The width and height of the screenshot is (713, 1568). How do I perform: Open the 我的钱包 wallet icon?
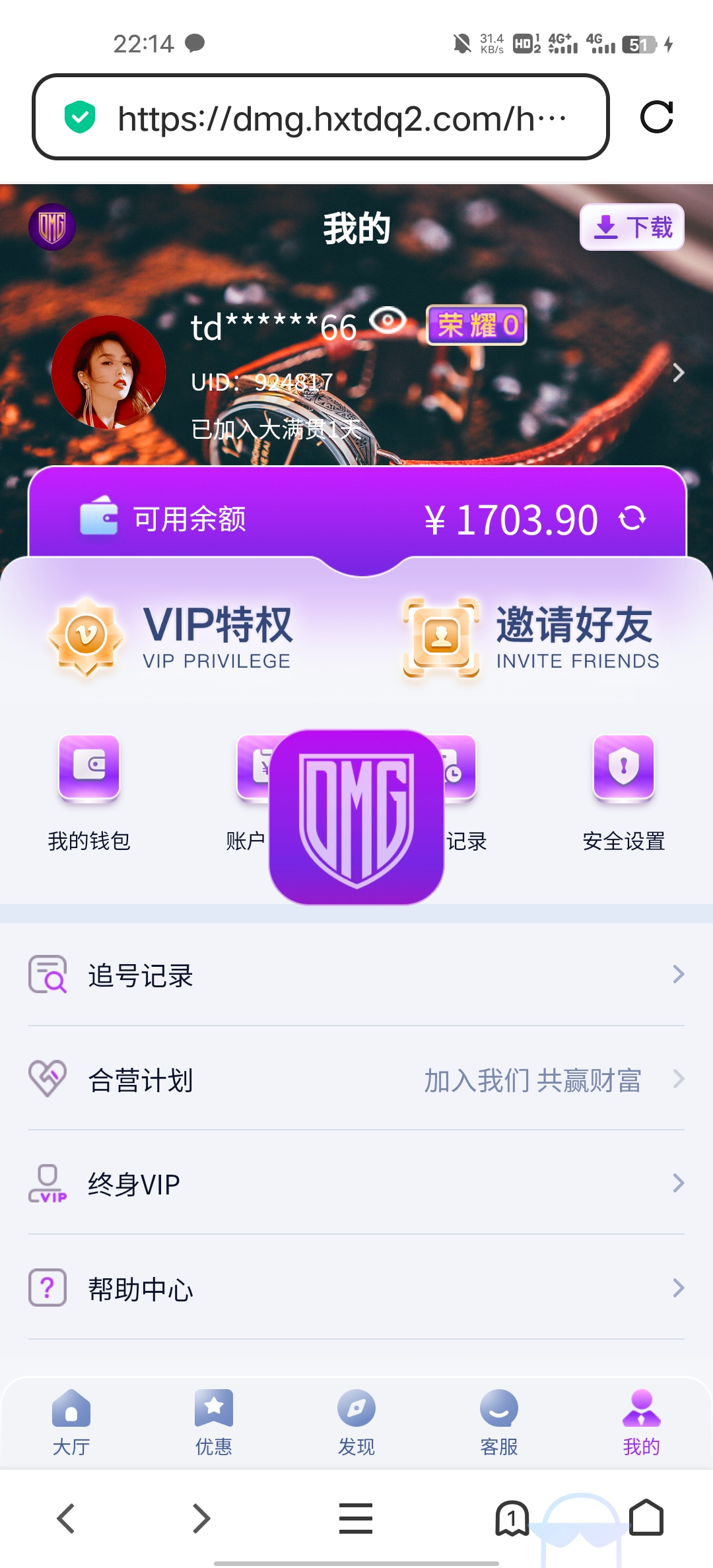point(89,769)
